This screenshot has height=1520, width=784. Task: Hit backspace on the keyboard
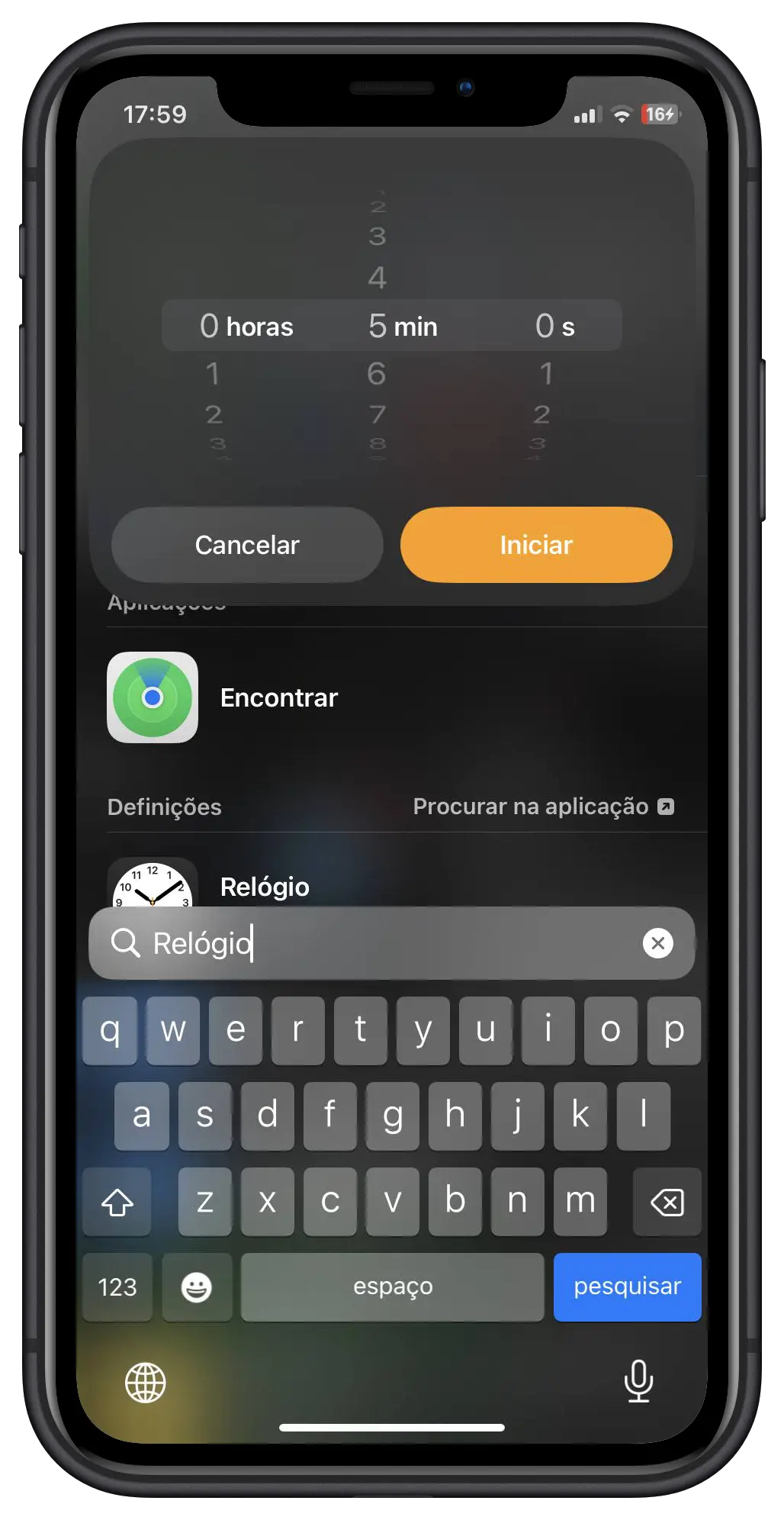667,1202
